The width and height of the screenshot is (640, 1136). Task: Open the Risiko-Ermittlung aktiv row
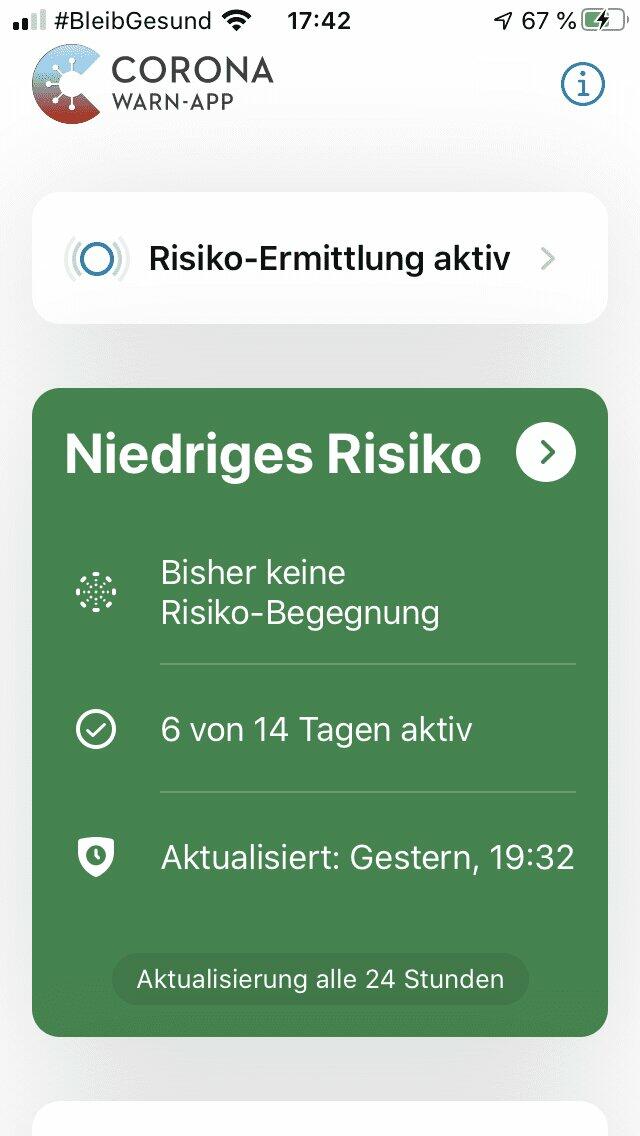320,259
